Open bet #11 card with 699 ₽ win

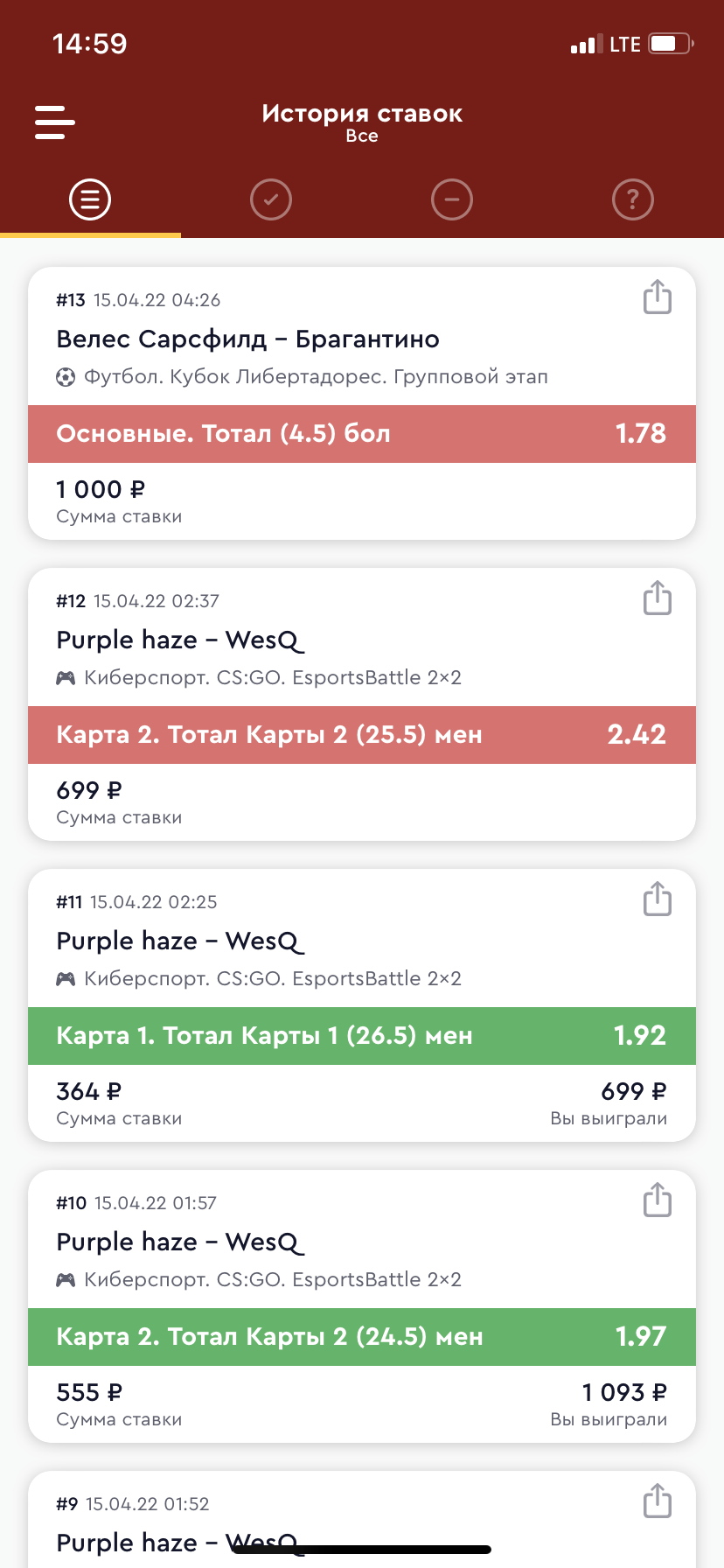click(362, 1005)
